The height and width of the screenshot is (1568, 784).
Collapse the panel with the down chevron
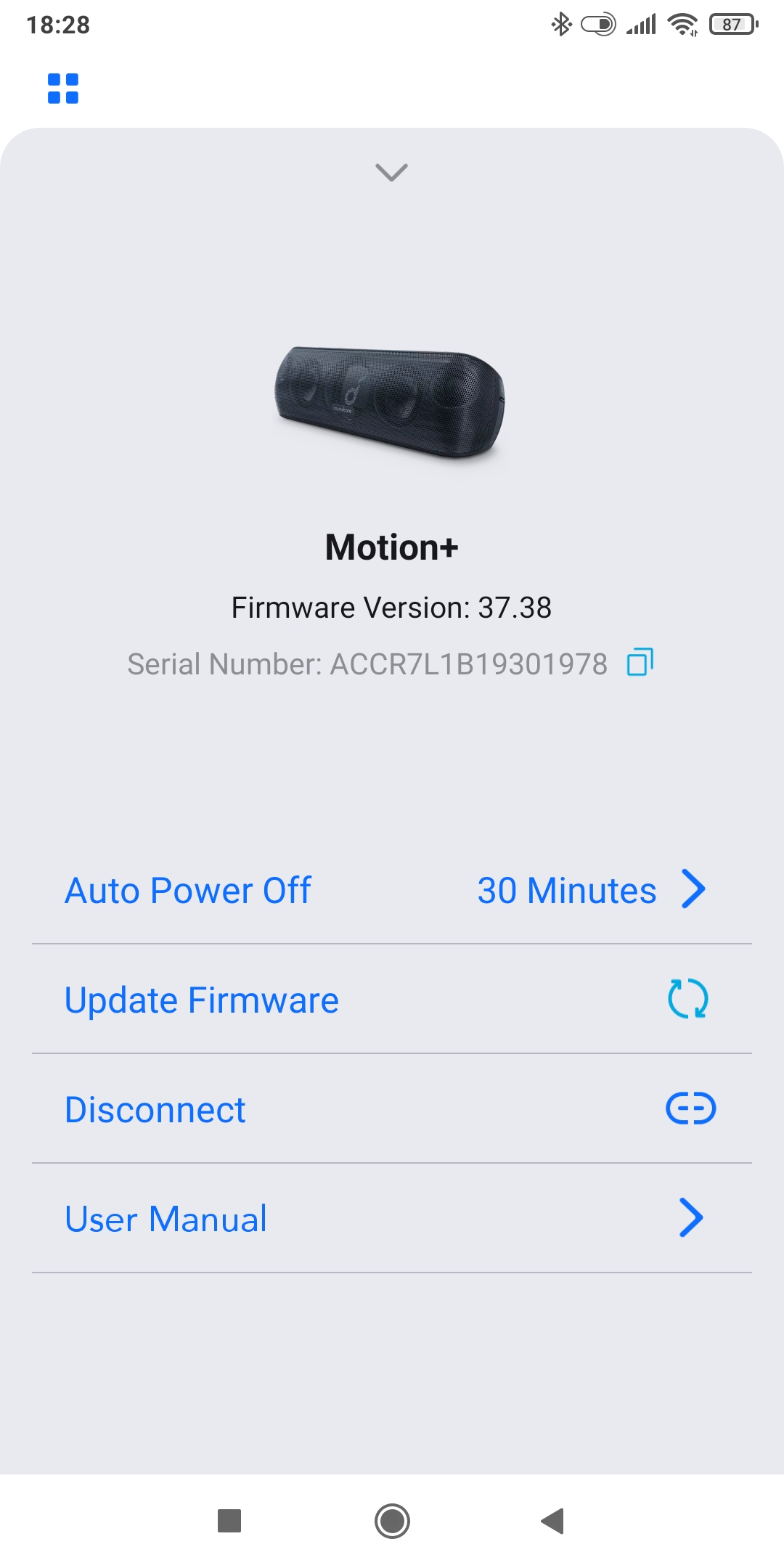point(392,173)
